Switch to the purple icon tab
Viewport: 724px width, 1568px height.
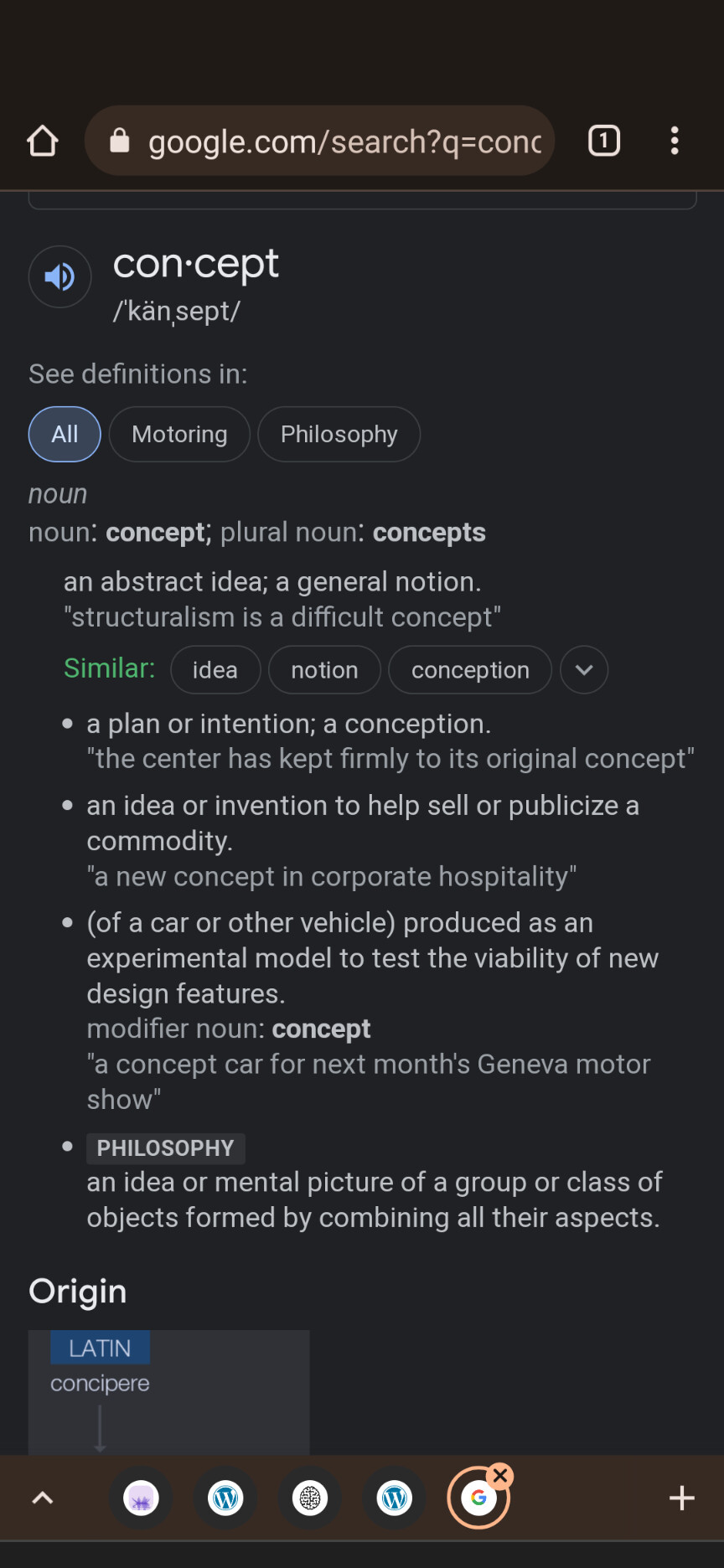tap(141, 1498)
